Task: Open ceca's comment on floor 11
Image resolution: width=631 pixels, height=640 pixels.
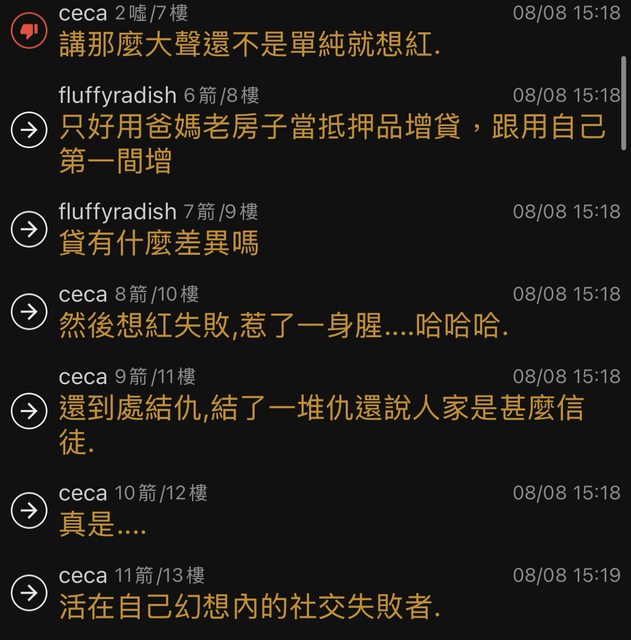Action: pyautogui.click(x=320, y=424)
